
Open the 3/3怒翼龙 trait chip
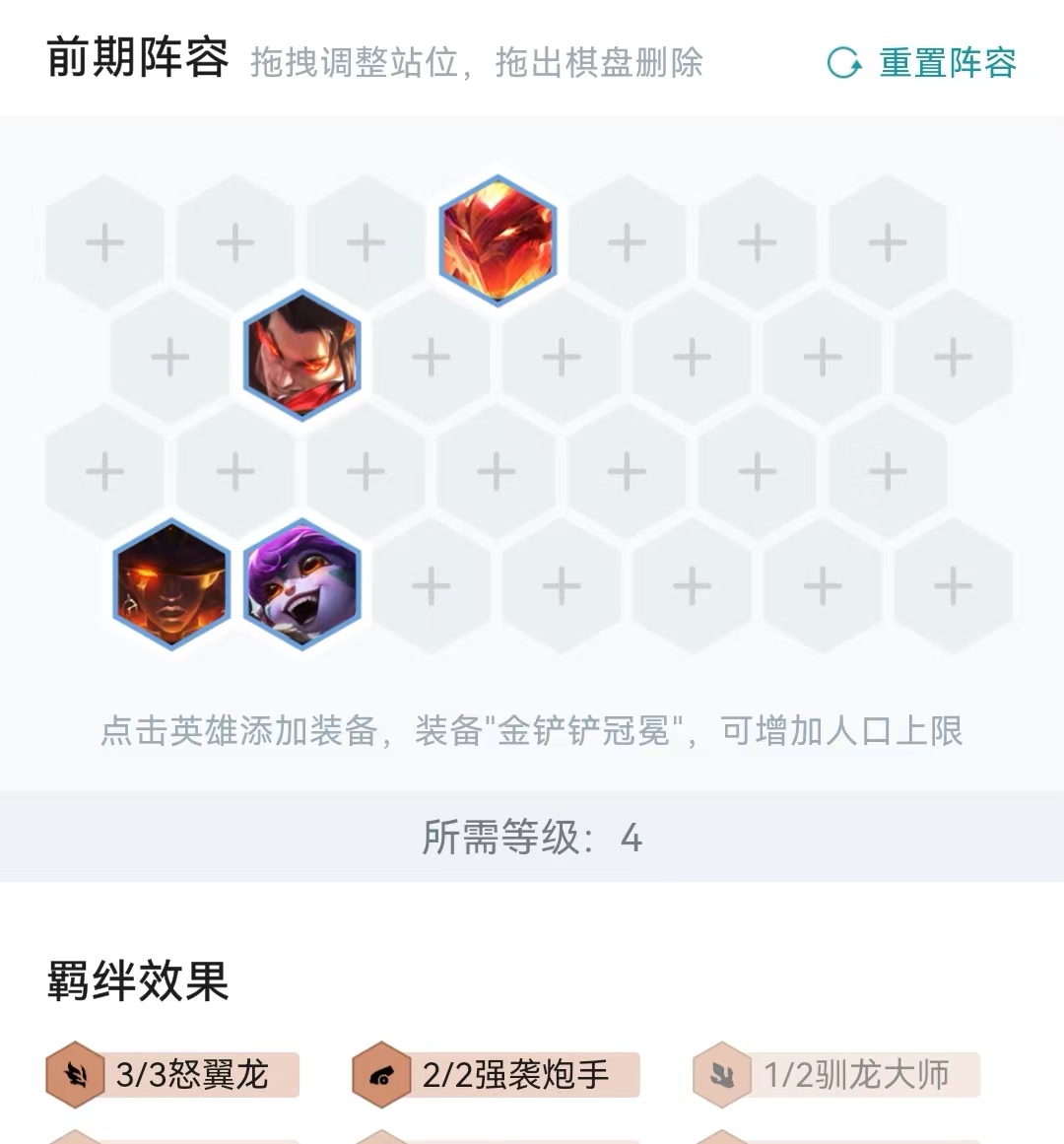172,1074
